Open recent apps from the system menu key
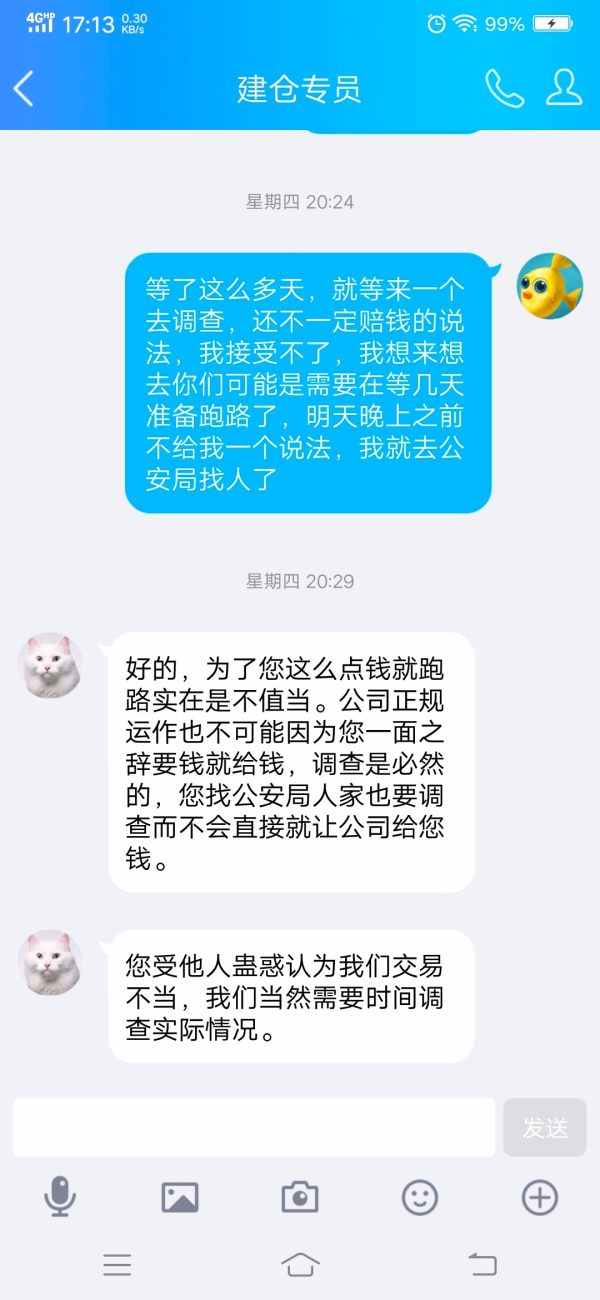This screenshot has height=1300, width=600. point(117,1265)
